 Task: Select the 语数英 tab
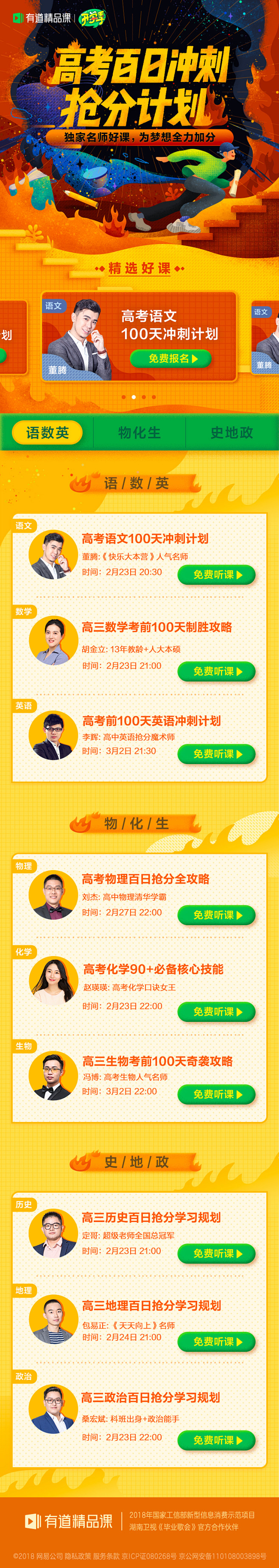(47, 433)
